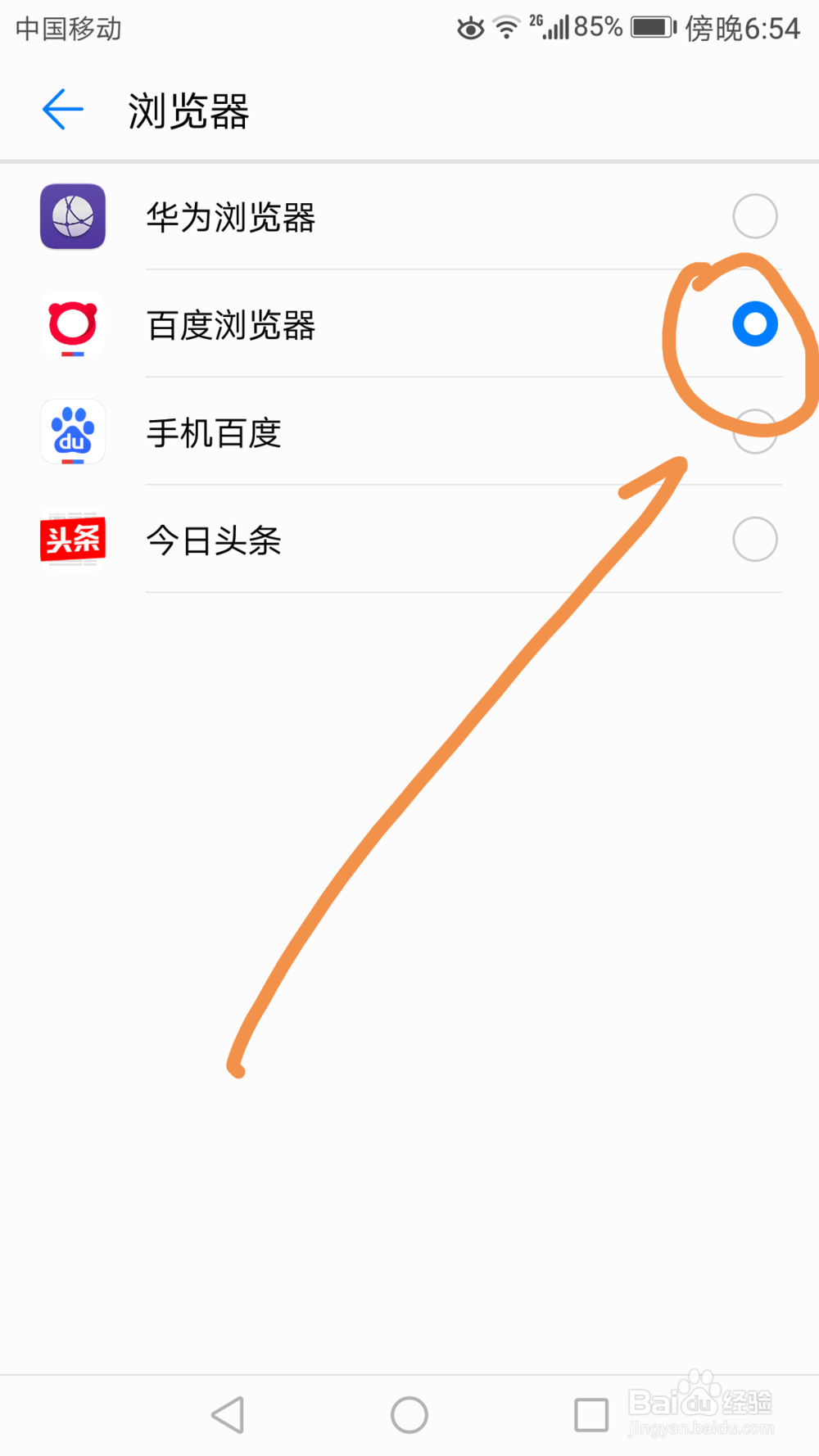Tap the 浏览器 title text
The width and height of the screenshot is (819, 1456).
click(188, 111)
